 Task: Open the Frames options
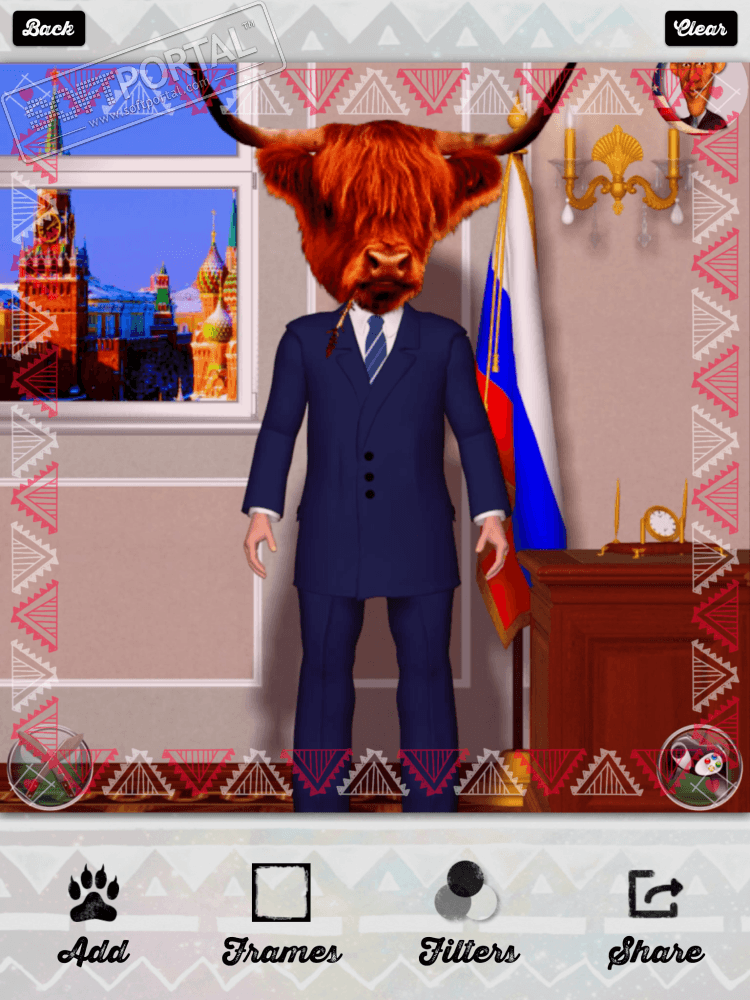281,915
